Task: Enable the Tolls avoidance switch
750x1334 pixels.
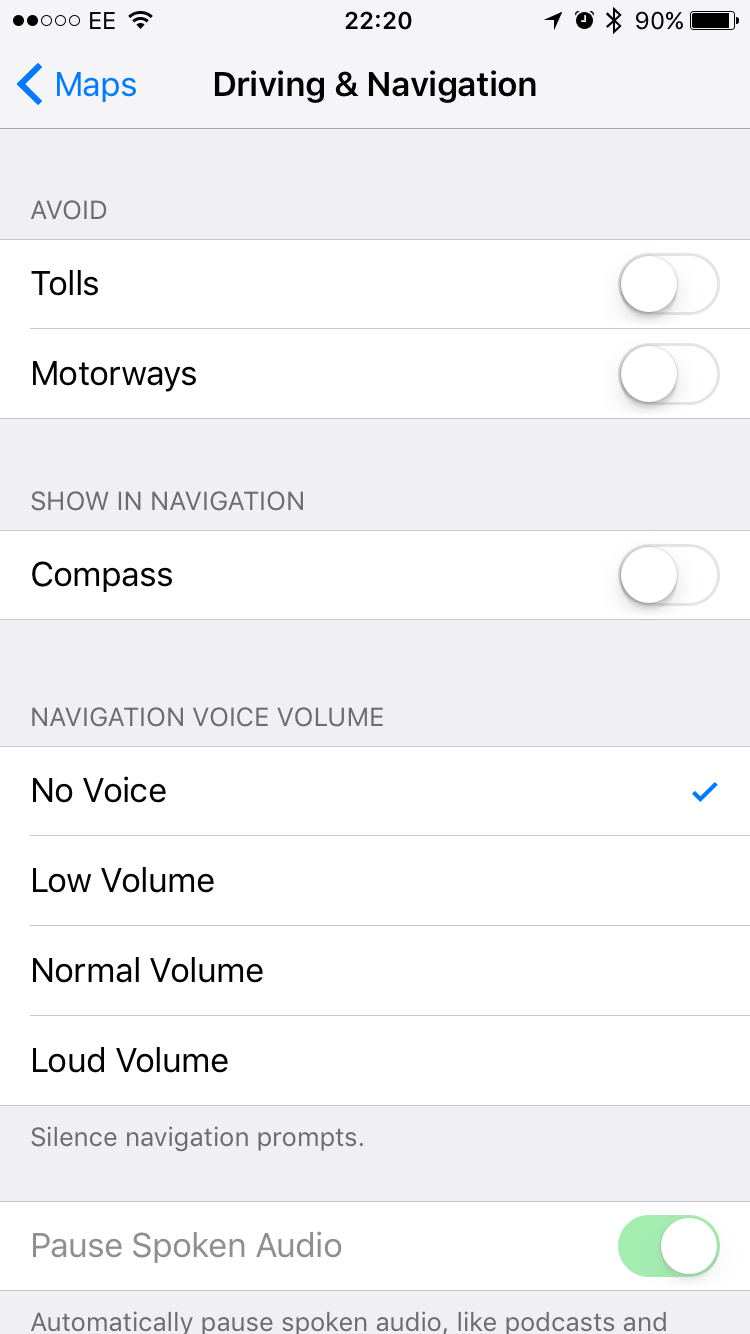Action: tap(668, 284)
